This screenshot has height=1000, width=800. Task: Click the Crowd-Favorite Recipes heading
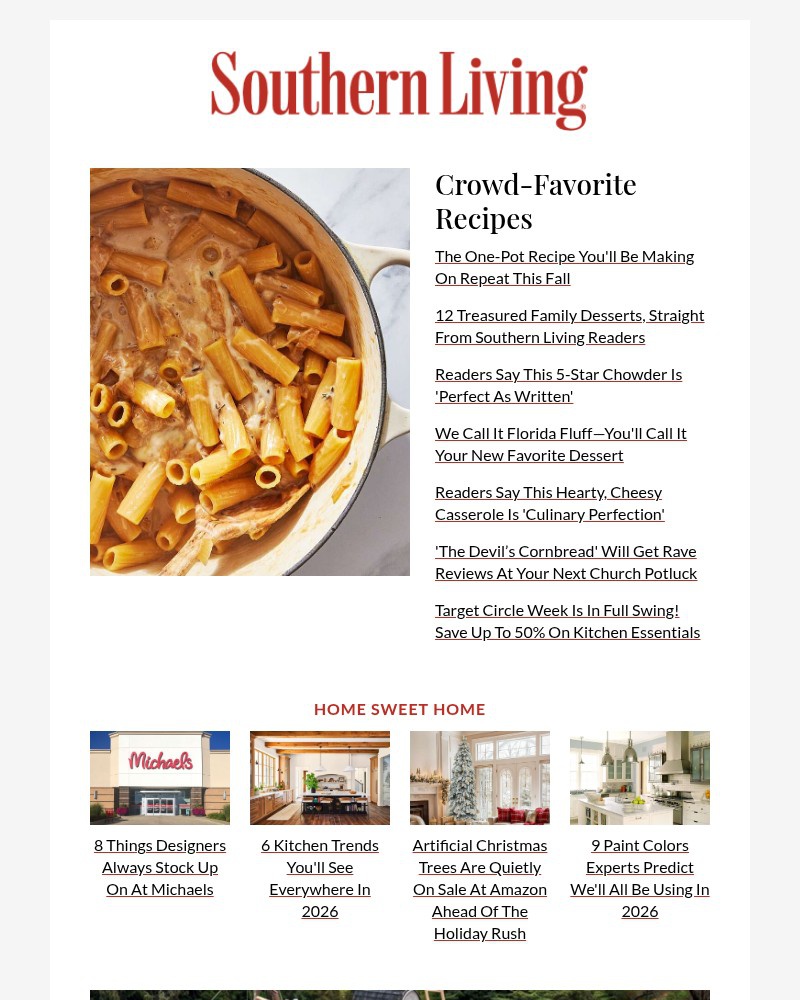536,200
